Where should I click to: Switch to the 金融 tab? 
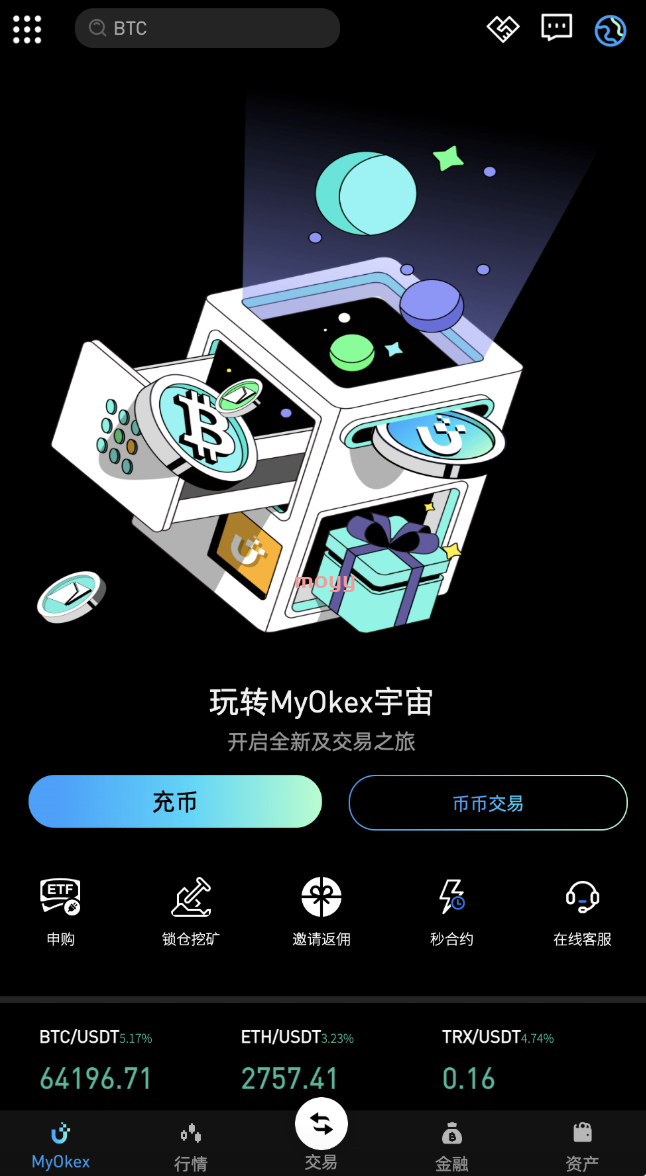pos(452,1145)
